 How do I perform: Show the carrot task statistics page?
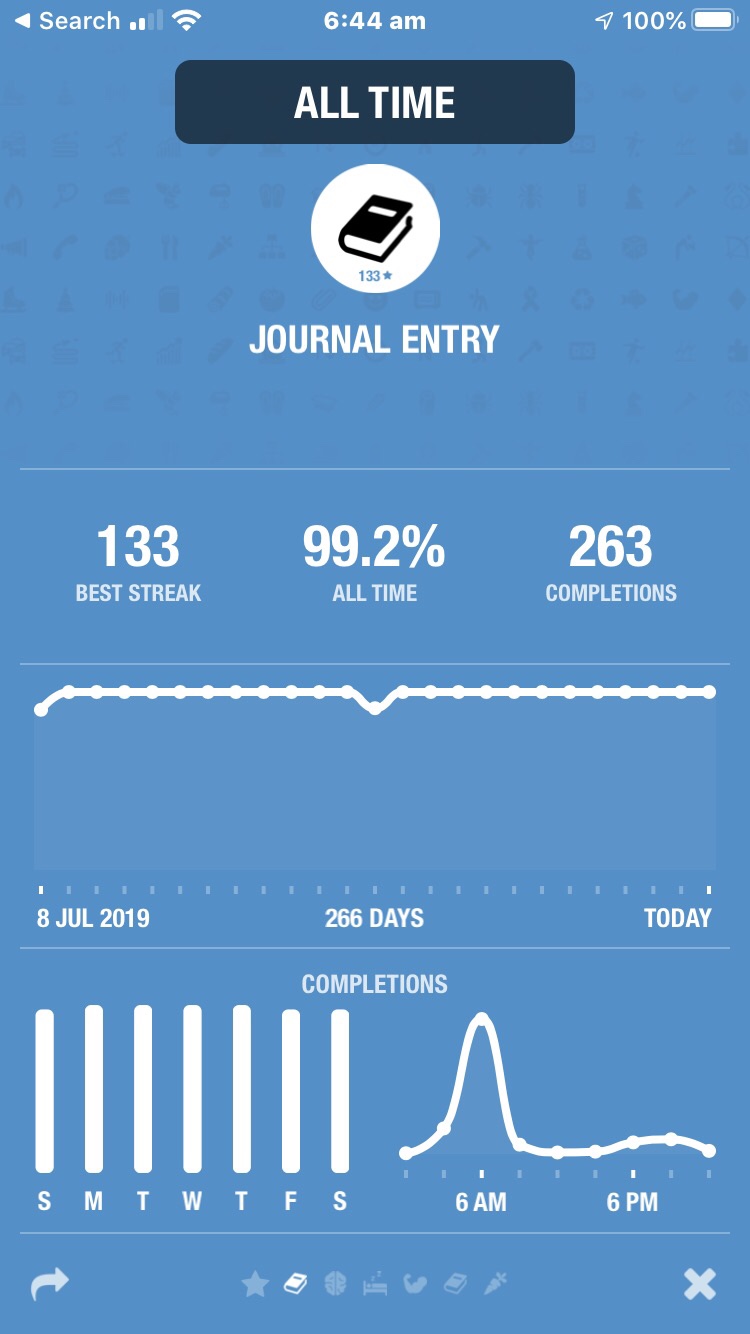click(495, 1284)
